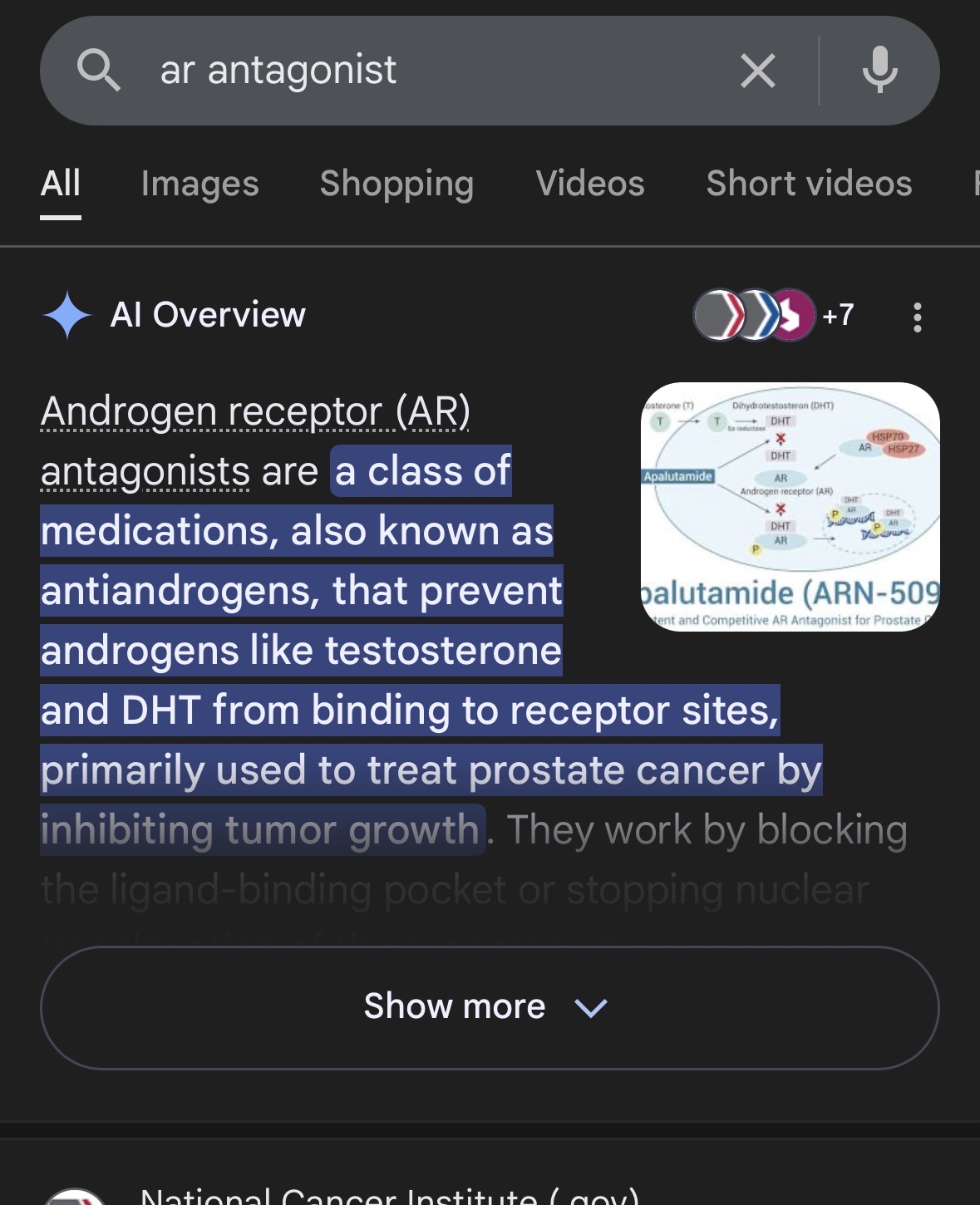Open the Apalutamide diagram image
The width and height of the screenshot is (980, 1205).
tap(790, 506)
